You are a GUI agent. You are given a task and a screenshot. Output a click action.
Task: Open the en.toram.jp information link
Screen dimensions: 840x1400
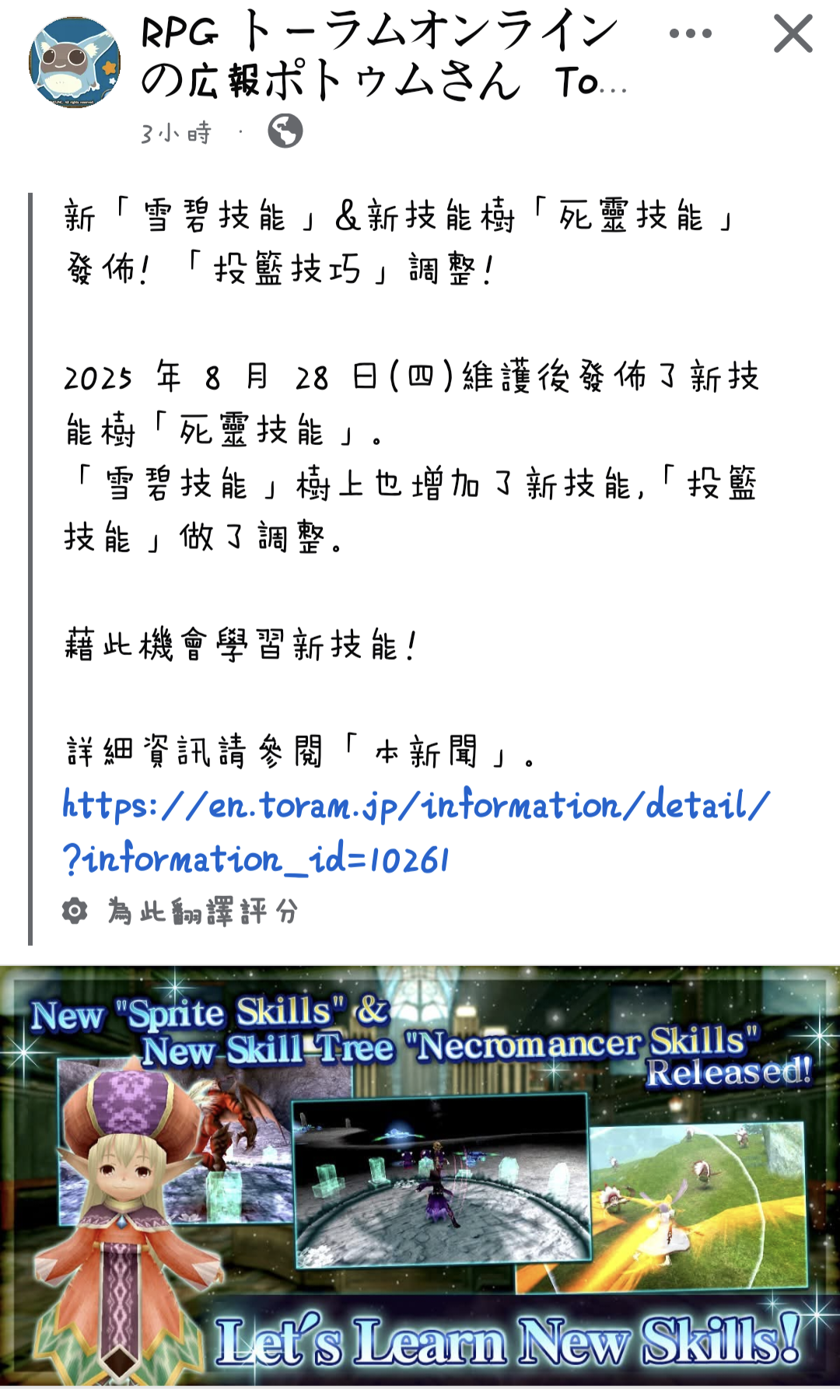click(415, 832)
